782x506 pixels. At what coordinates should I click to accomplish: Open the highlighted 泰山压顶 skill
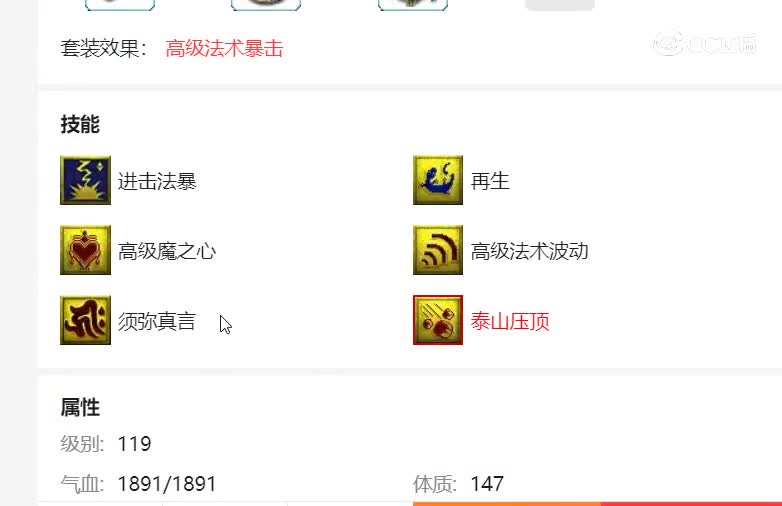438,321
